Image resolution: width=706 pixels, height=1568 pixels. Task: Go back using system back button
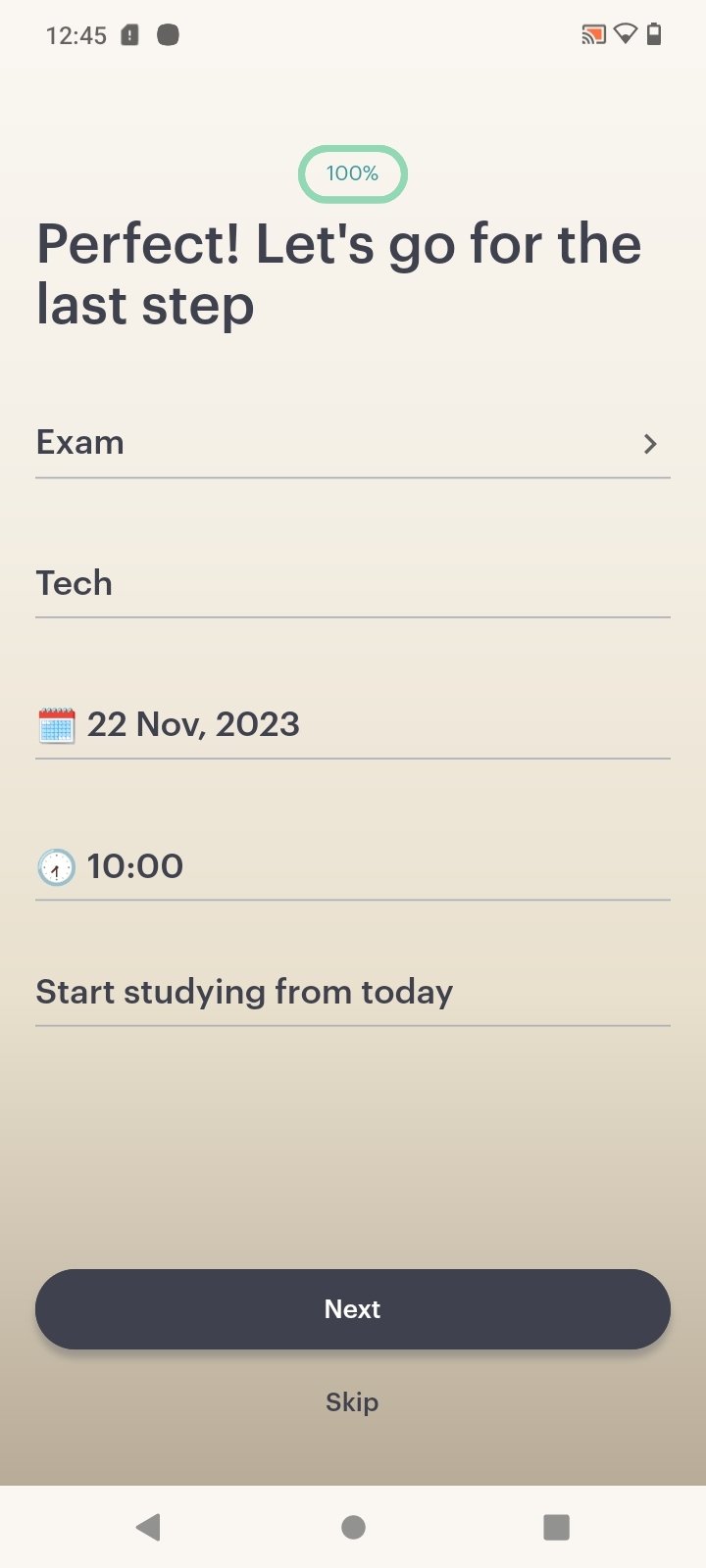tap(148, 1527)
